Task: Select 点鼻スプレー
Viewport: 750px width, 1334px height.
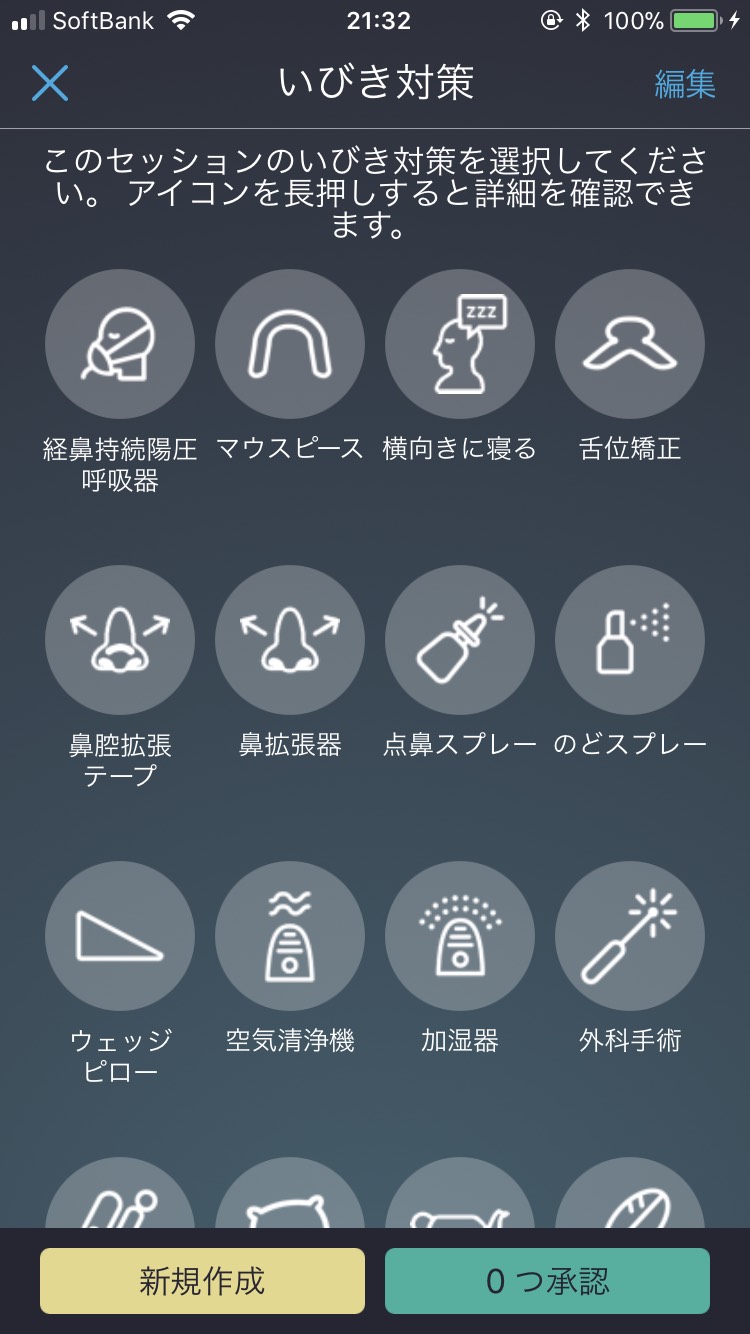Action: pyautogui.click(x=460, y=640)
